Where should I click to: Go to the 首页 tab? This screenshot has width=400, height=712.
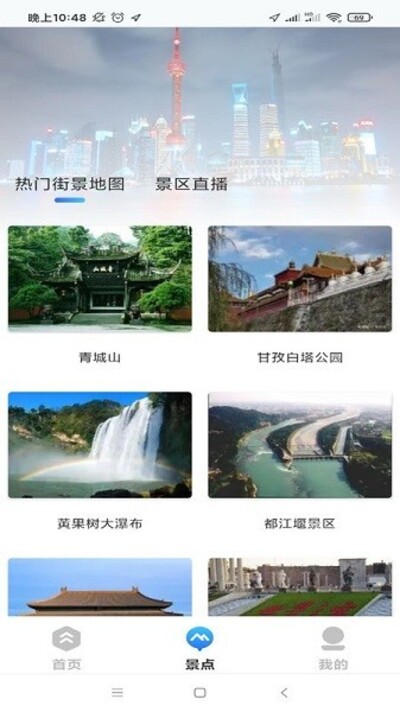(67, 648)
